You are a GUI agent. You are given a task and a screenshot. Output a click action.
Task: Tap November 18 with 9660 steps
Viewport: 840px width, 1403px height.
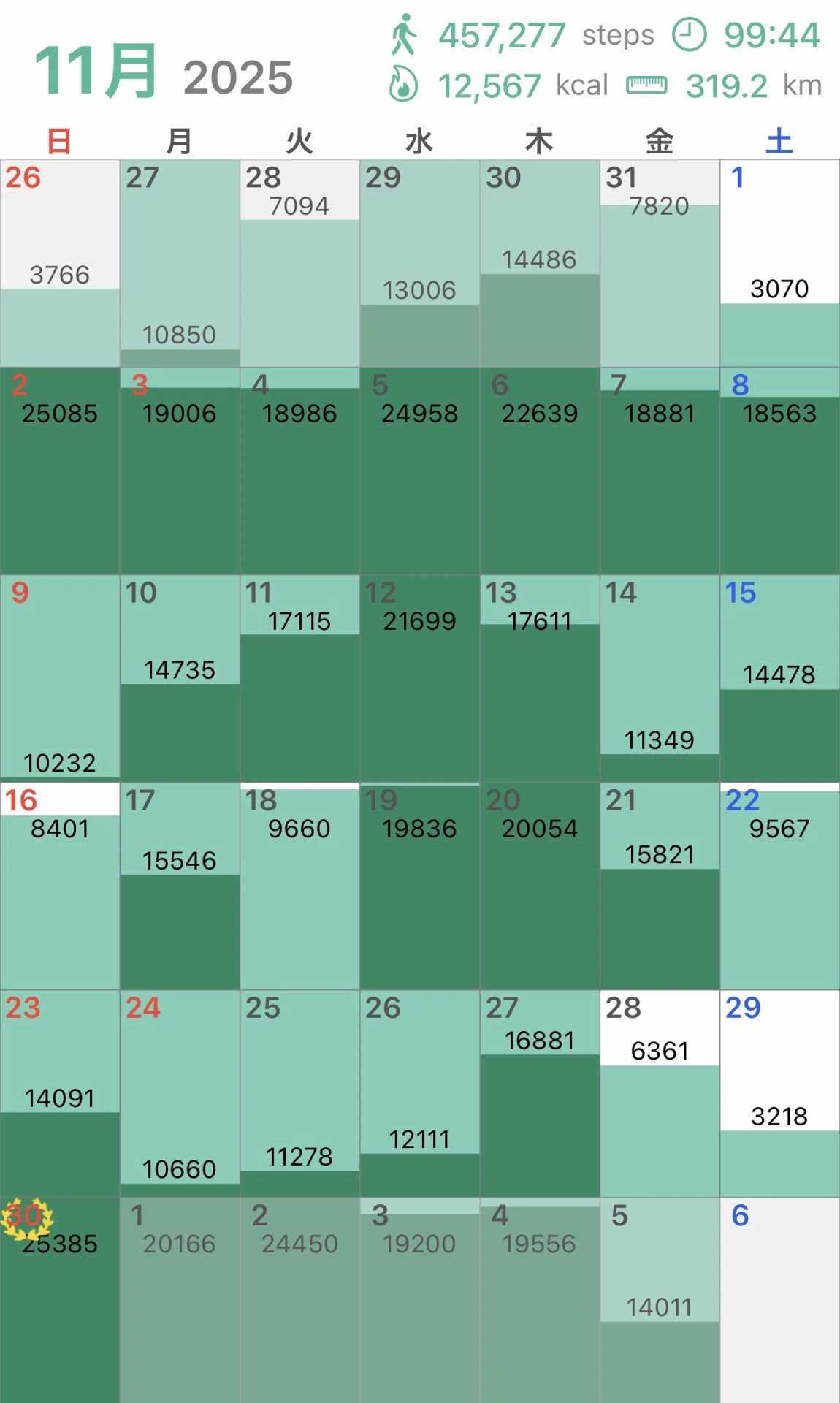pos(299,886)
